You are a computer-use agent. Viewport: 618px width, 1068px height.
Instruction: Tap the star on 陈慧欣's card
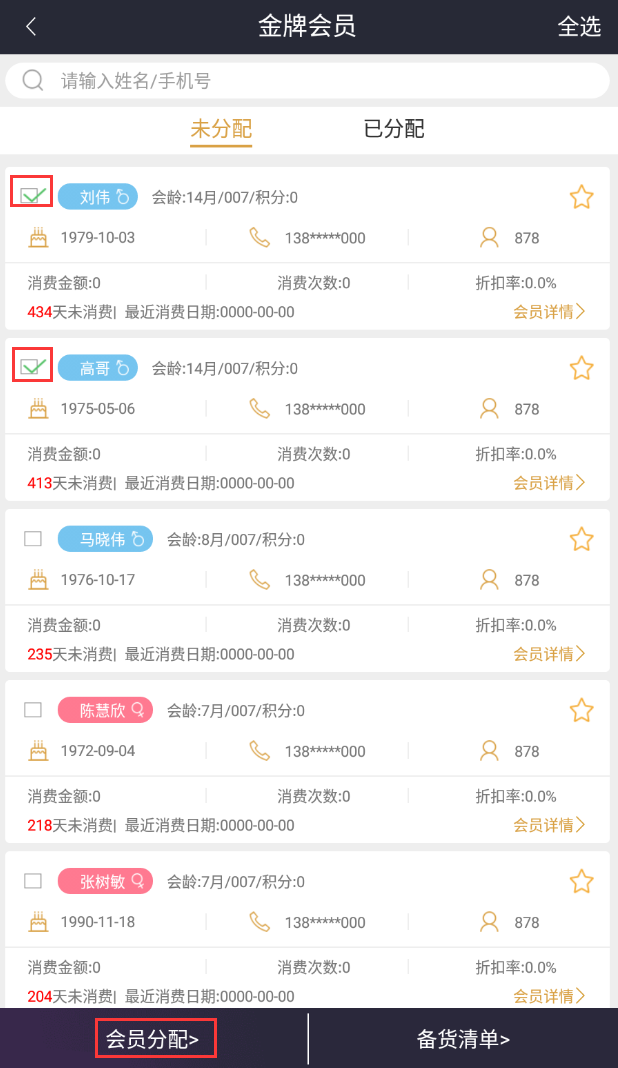click(x=582, y=711)
